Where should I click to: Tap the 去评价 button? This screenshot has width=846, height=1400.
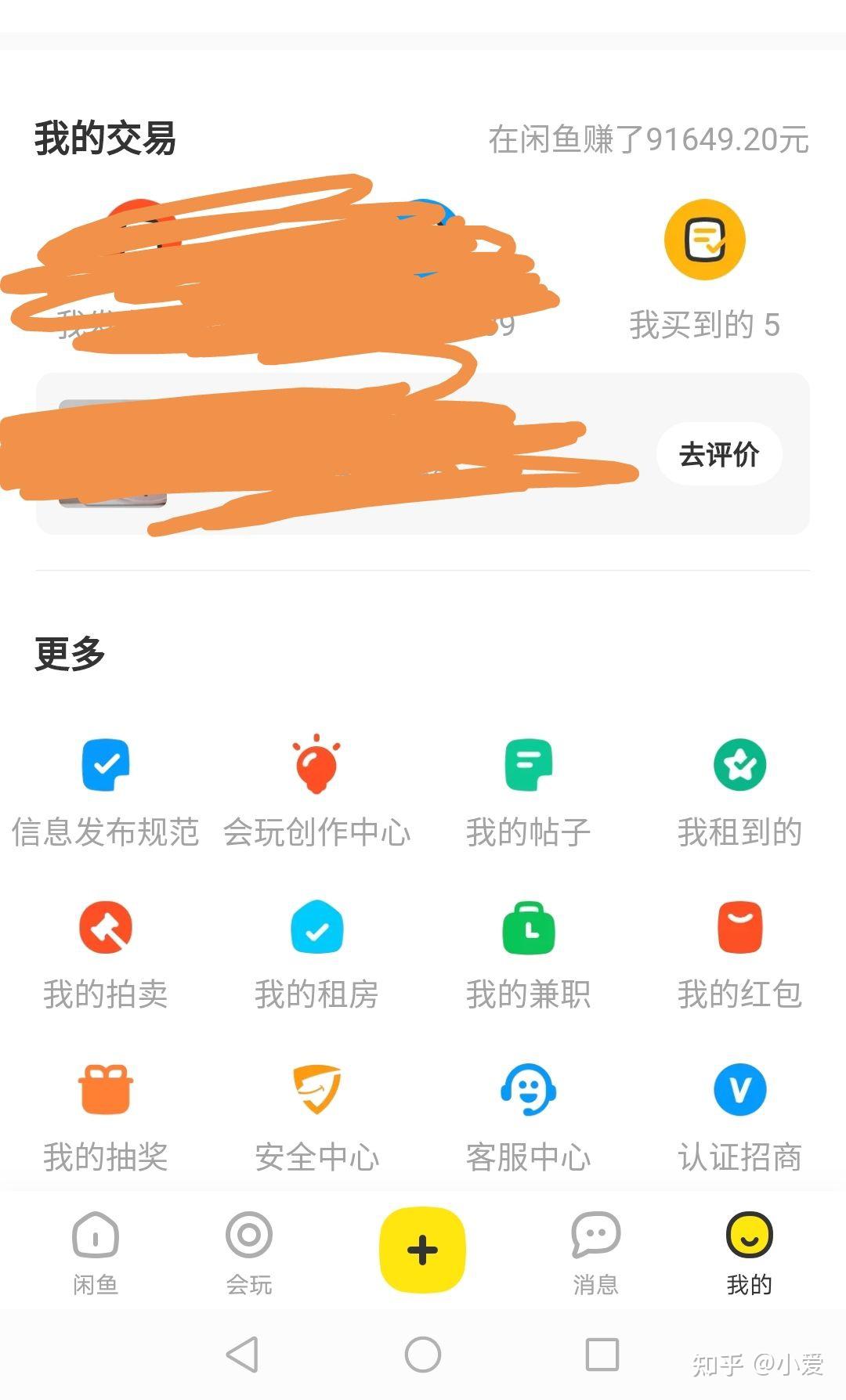[719, 454]
